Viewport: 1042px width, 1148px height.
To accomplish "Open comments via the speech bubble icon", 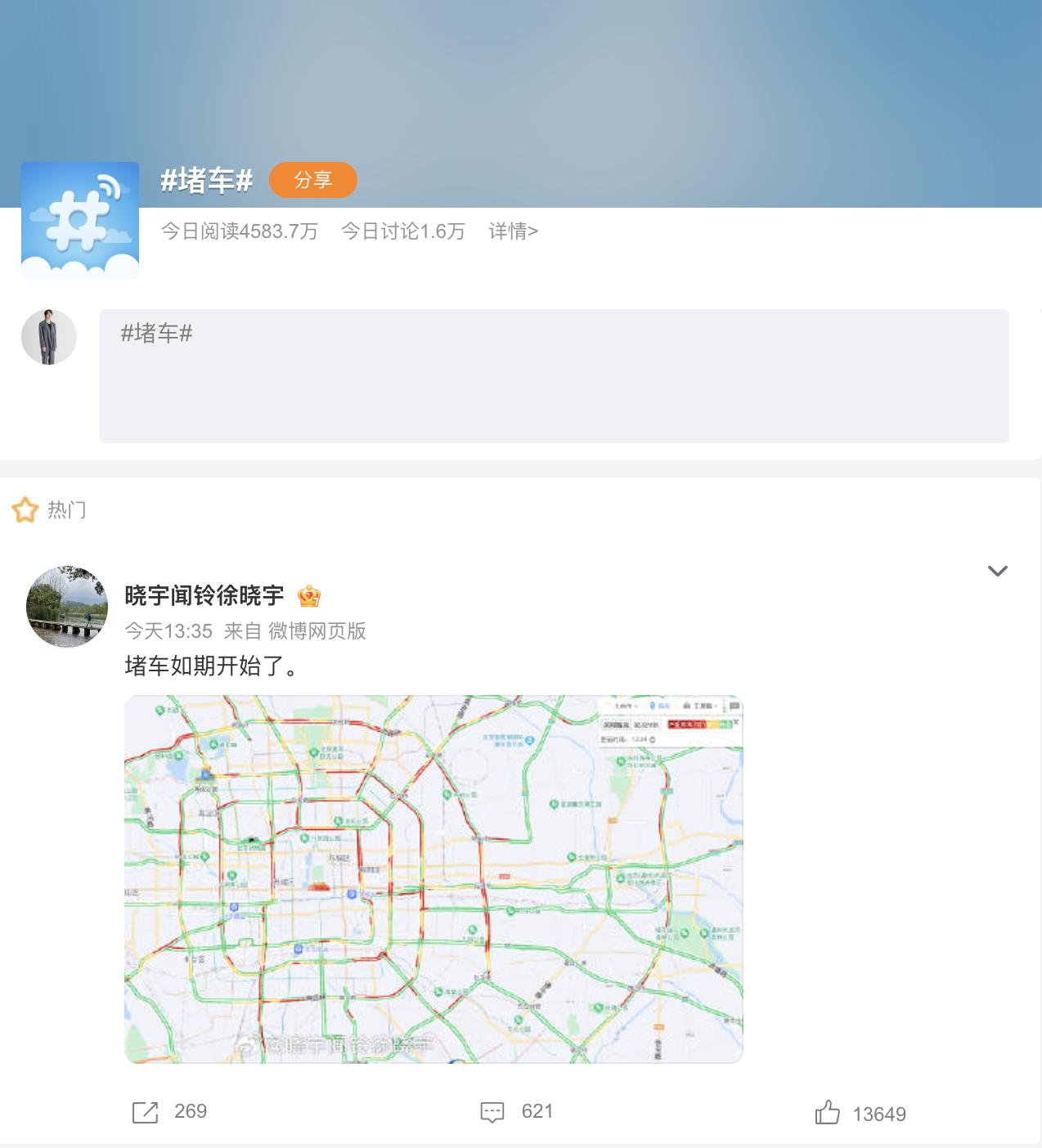I will (493, 1111).
